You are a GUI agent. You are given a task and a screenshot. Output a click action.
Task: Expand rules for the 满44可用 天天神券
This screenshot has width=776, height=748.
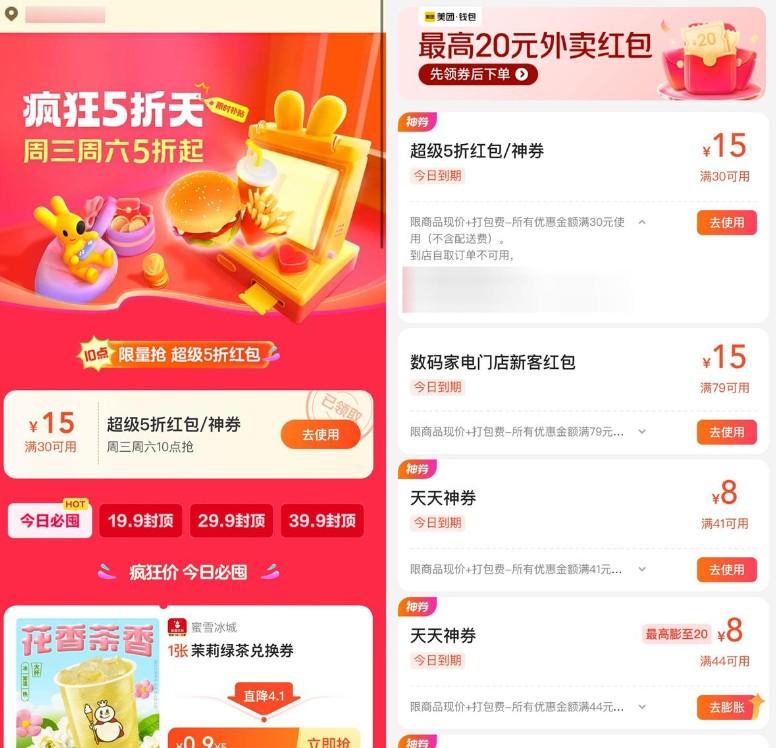642,707
